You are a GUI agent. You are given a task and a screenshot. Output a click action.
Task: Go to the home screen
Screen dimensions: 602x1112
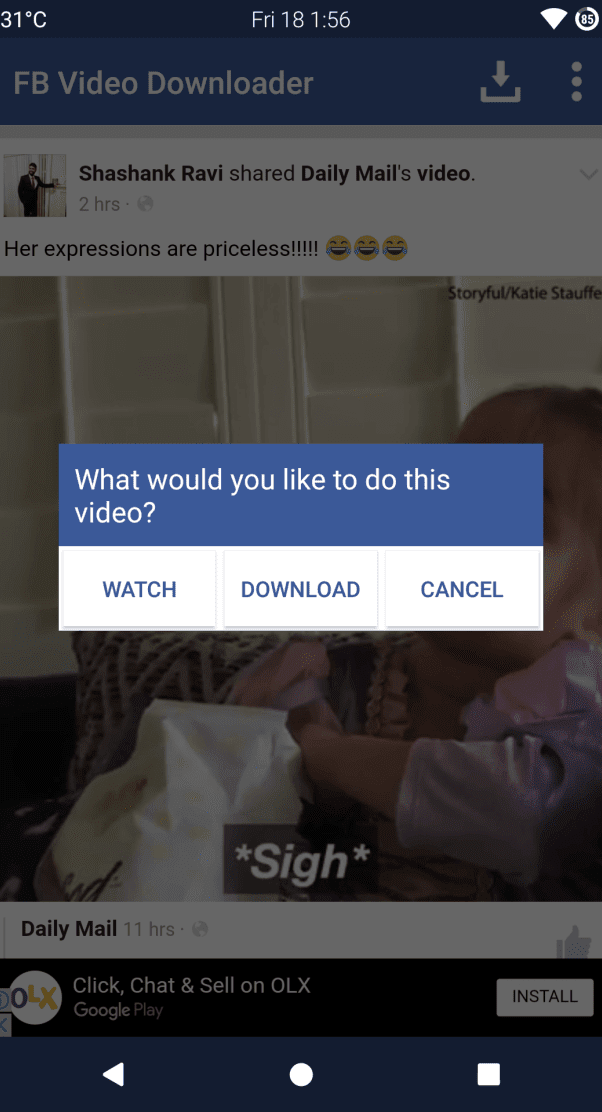301,1074
